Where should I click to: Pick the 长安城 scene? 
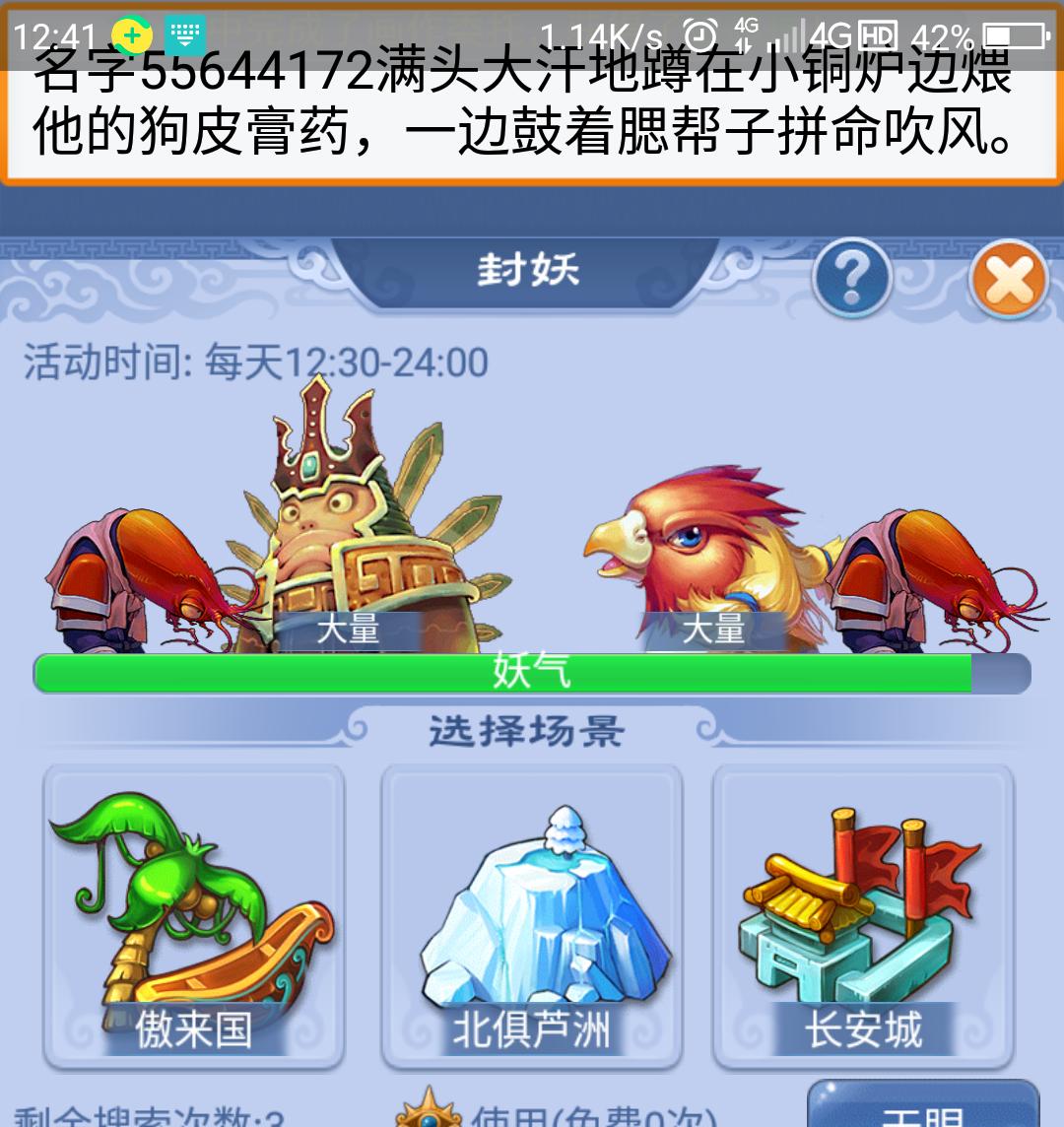(x=863, y=916)
